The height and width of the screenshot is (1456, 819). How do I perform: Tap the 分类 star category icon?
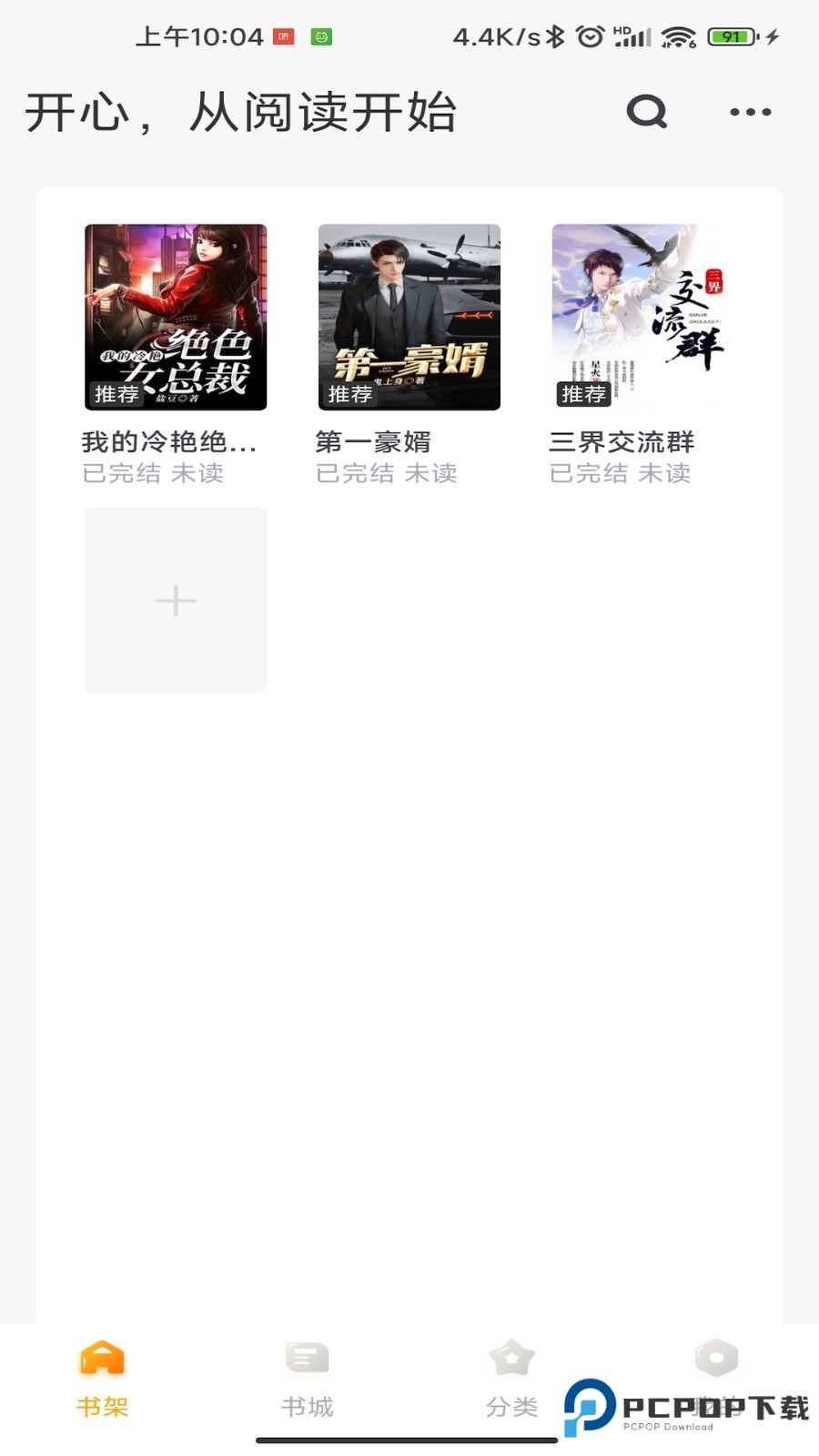[x=511, y=1359]
